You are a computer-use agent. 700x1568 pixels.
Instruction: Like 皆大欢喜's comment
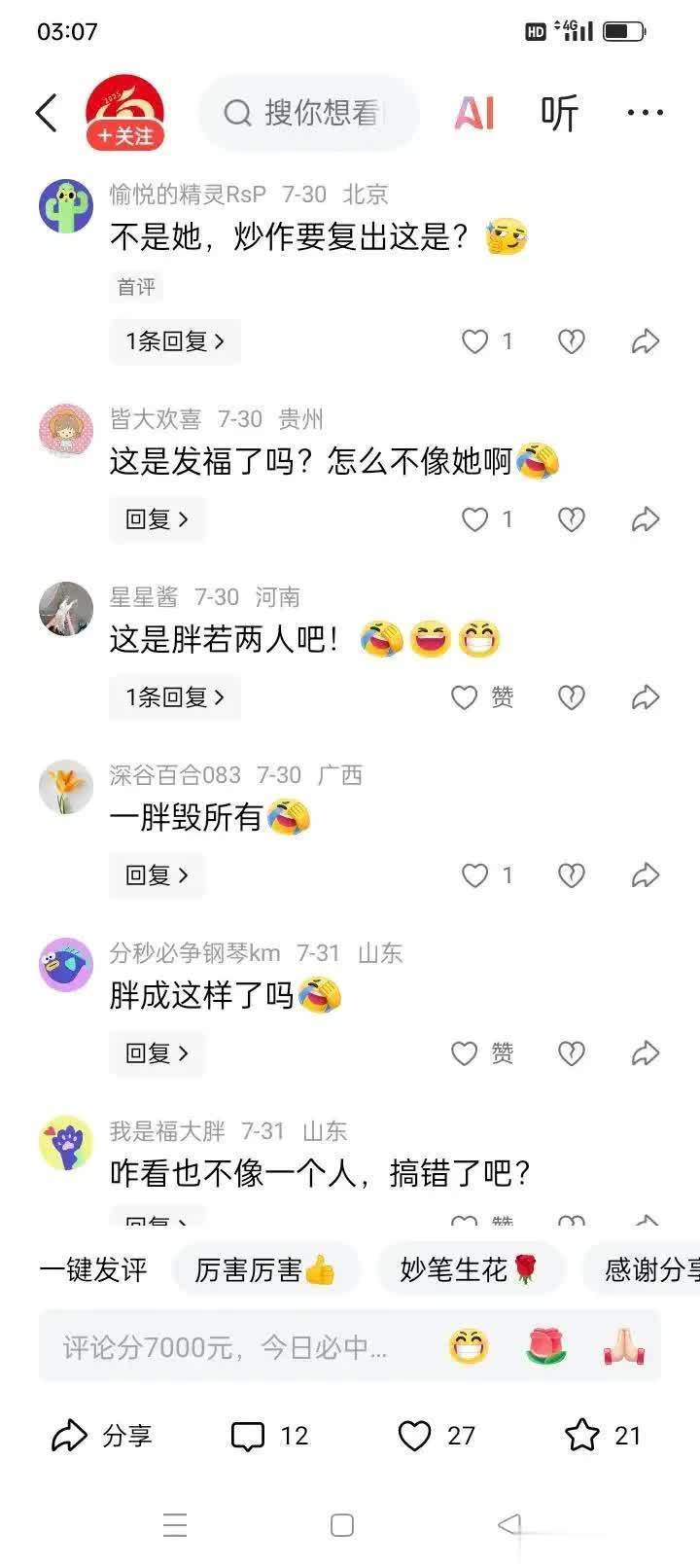[x=474, y=519]
